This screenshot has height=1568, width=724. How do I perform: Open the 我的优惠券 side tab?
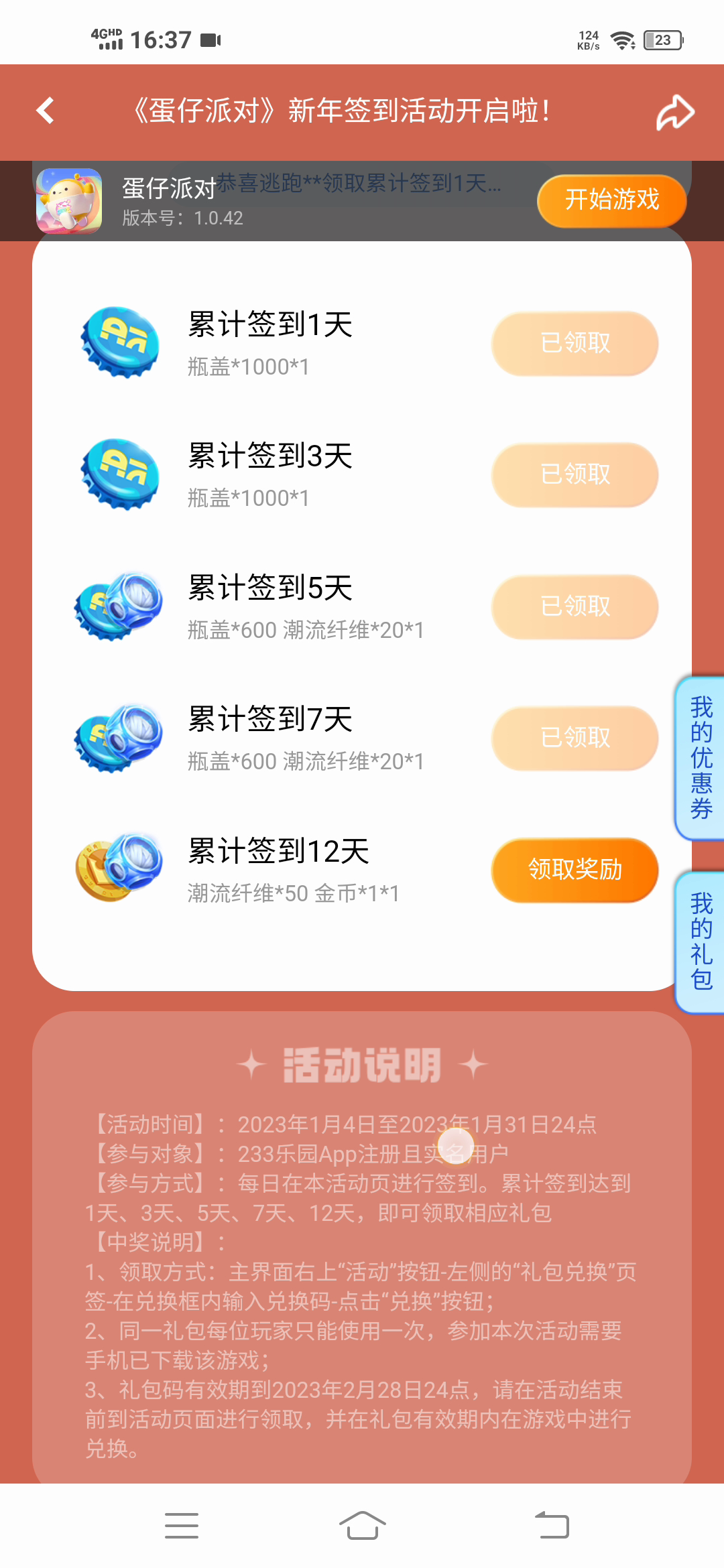[701, 758]
